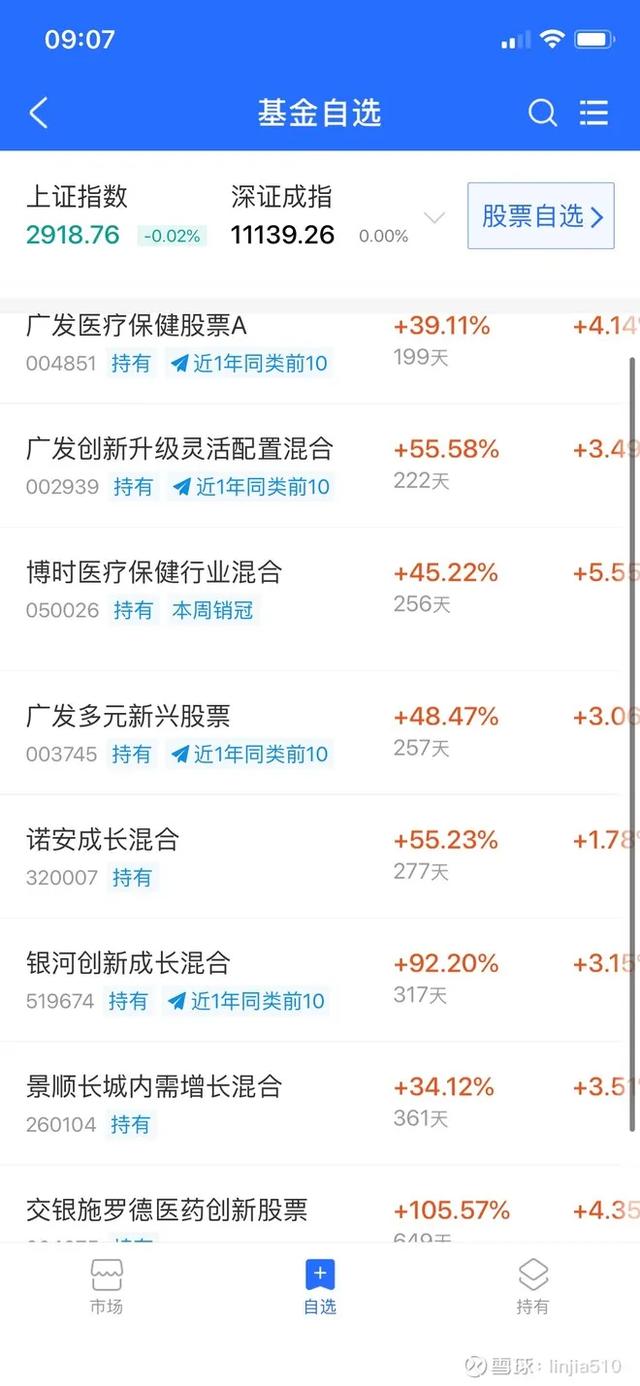Go back using the top-left arrow

(38, 113)
